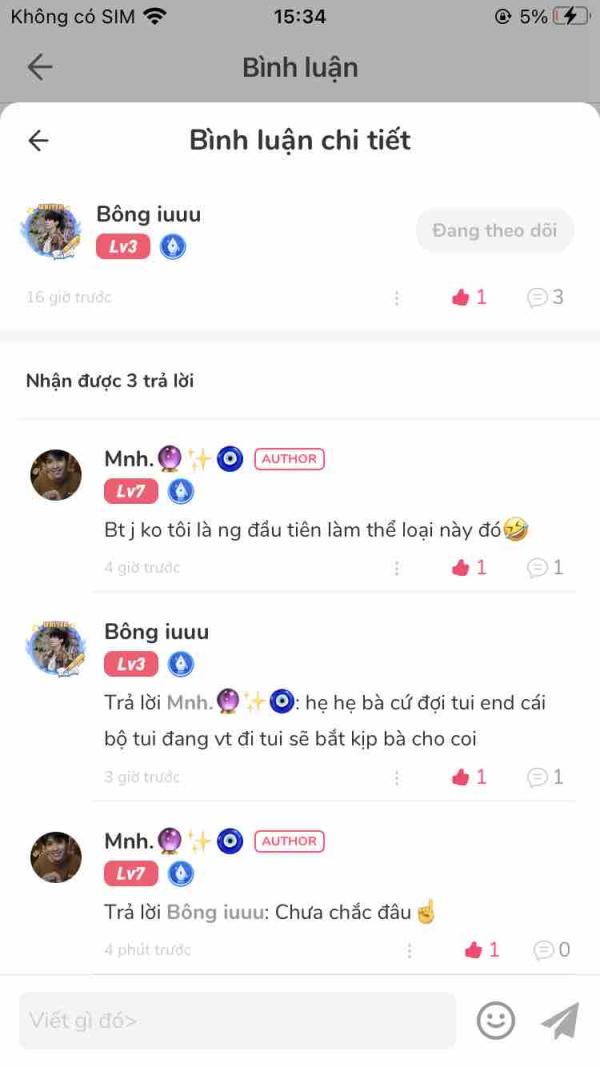The image size is (600, 1067).
Task: Like Mnh.'s reply posted 4 giờ trước
Action: [461, 568]
